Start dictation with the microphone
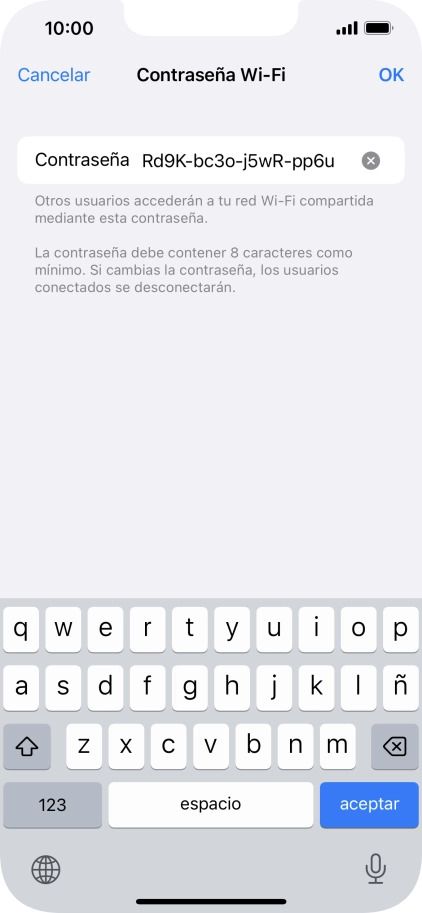The image size is (422, 913). [x=375, y=869]
